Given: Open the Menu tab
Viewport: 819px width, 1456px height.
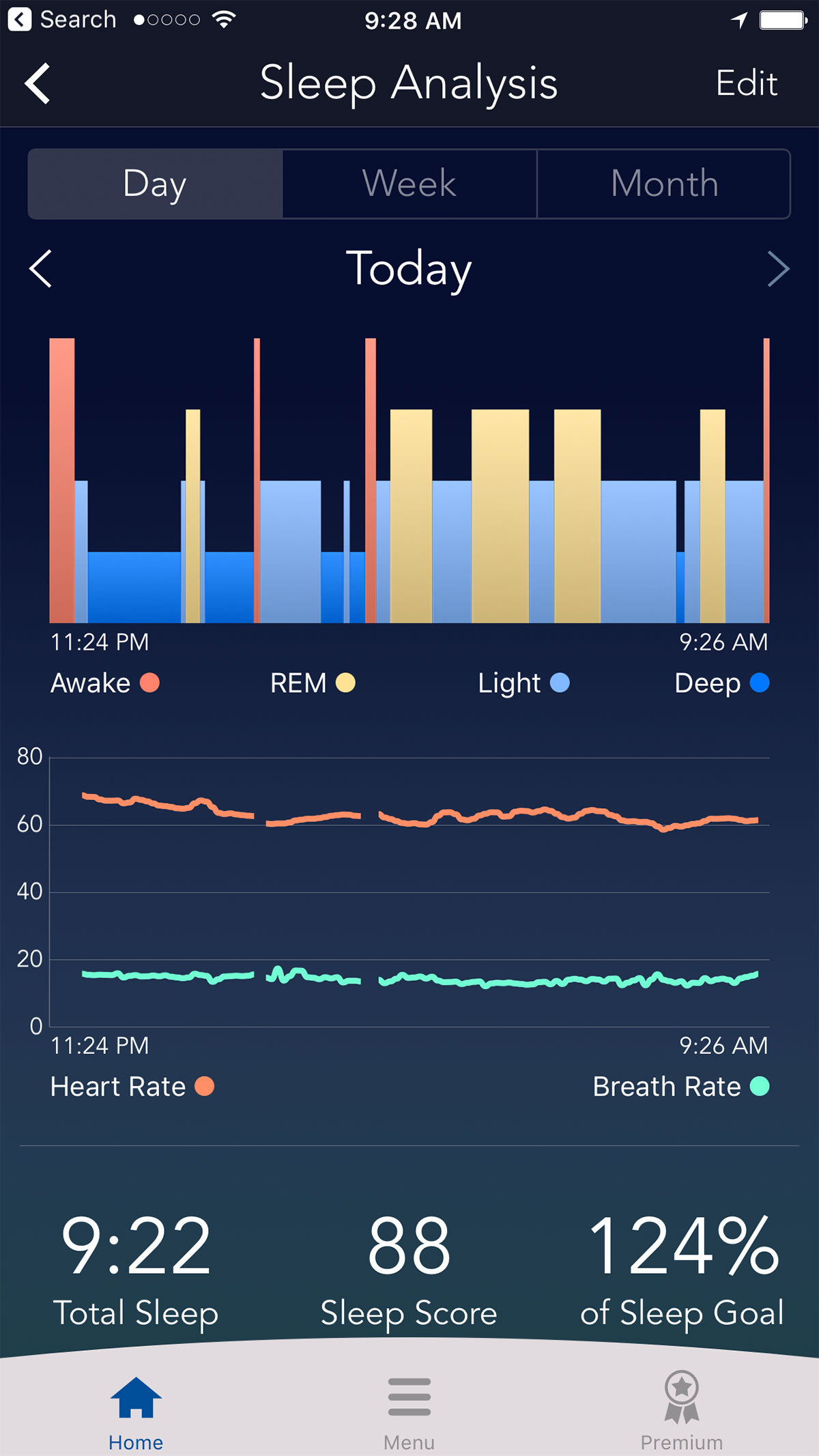Looking at the screenshot, I should [409, 1410].
